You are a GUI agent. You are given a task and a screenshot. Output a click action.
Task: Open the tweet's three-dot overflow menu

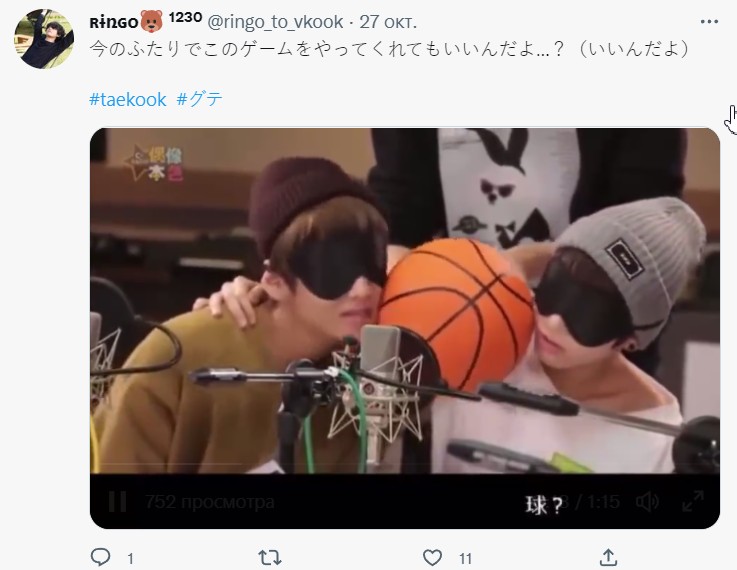[x=708, y=21]
